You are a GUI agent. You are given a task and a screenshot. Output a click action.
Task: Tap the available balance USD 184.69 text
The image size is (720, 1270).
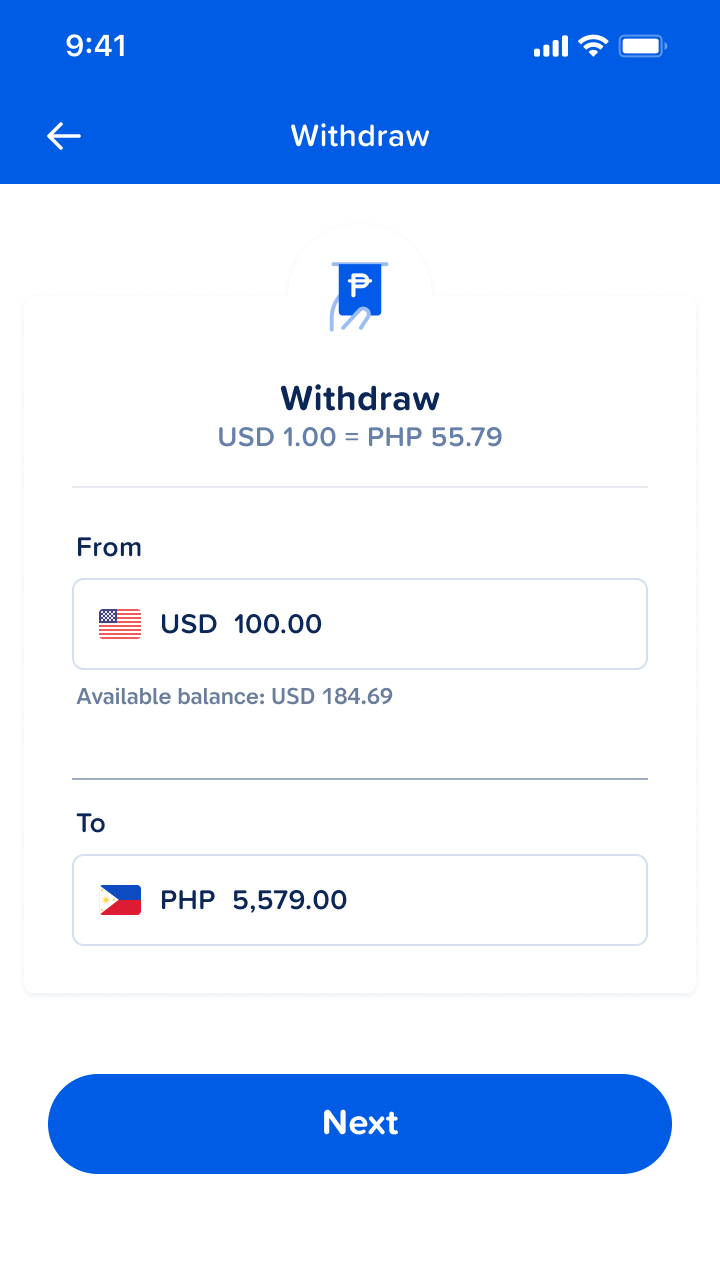[235, 696]
